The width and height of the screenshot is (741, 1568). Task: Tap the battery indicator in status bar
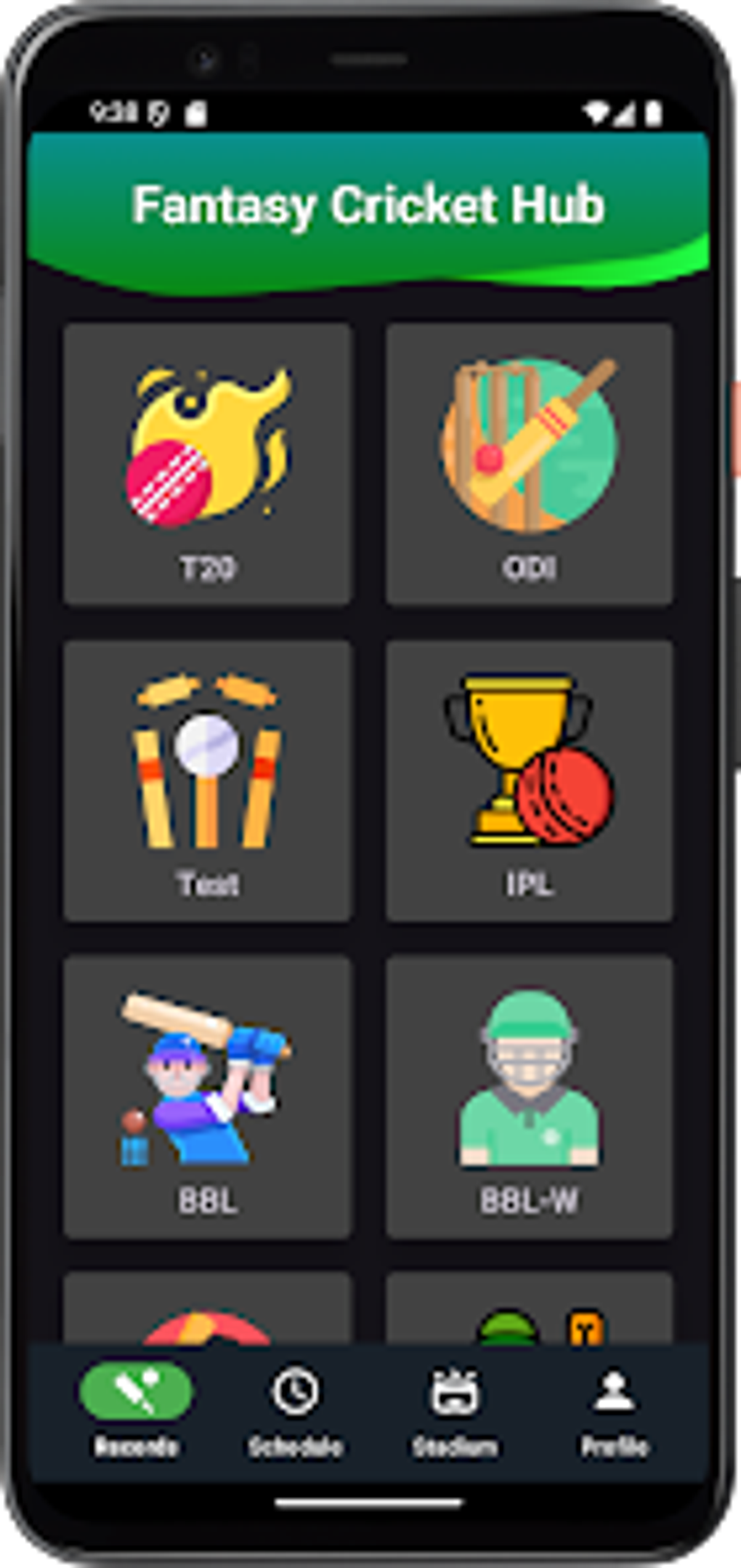pos(652,112)
